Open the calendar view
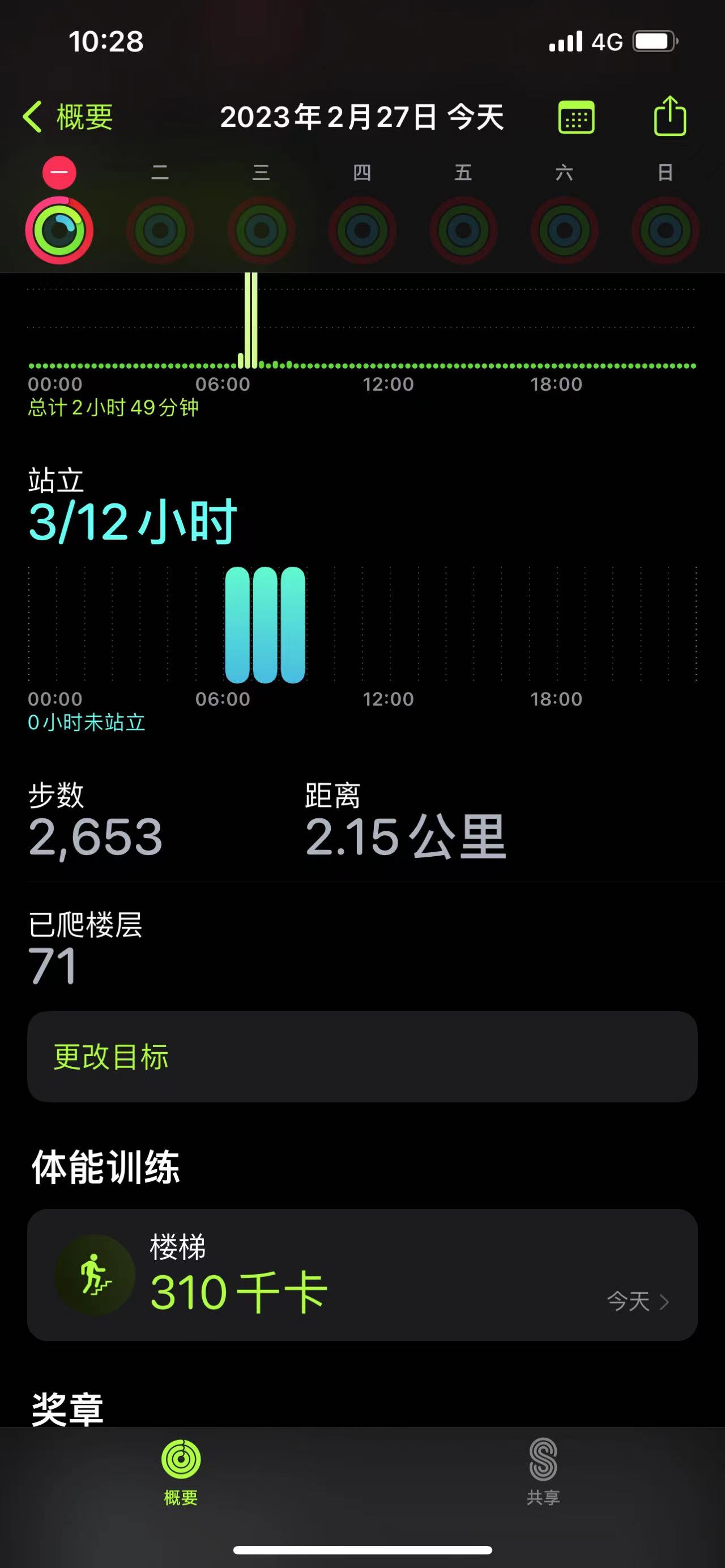 click(x=576, y=116)
